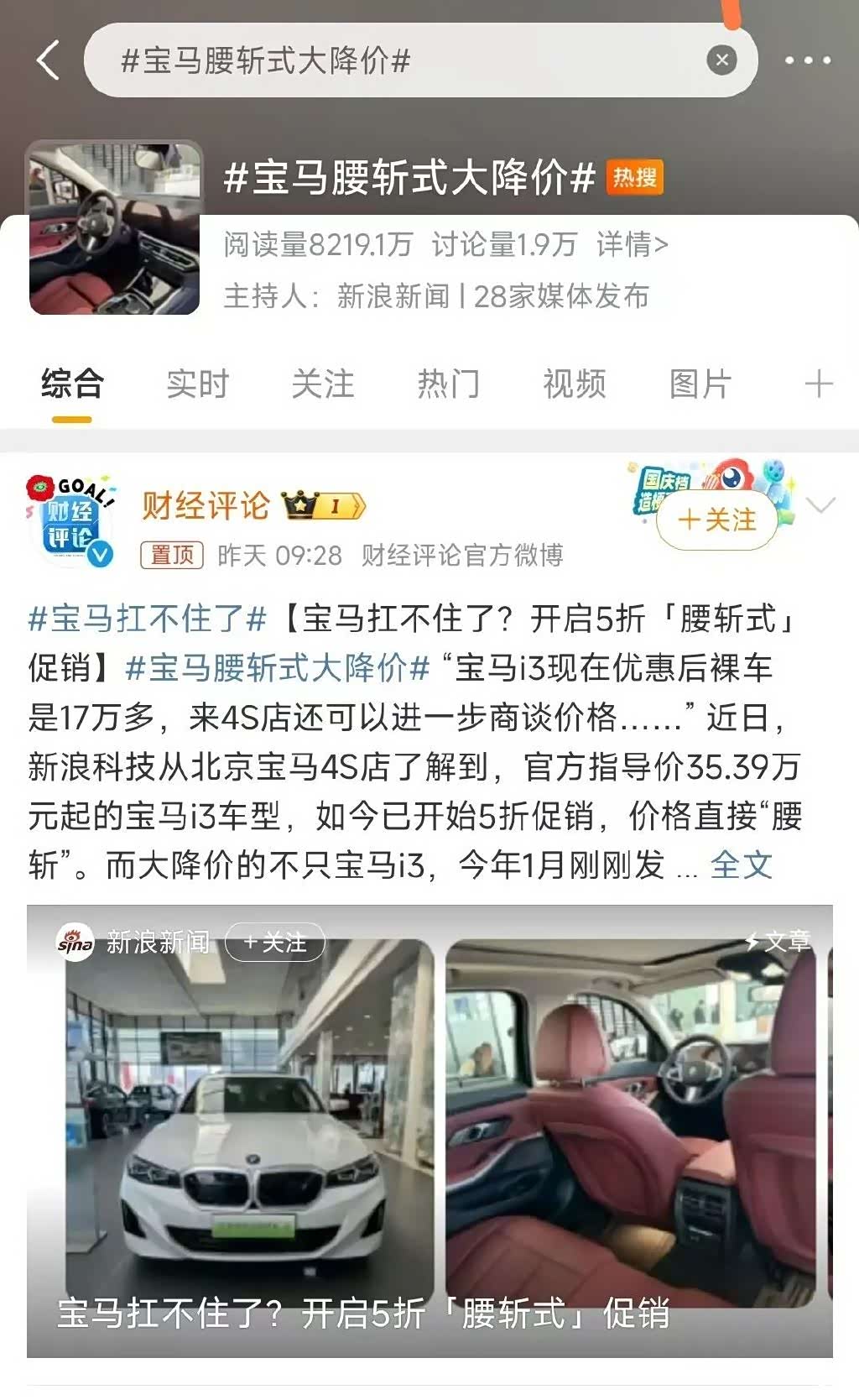Go back with the top-left arrow
This screenshot has height=1400, width=859.
coord(49,60)
